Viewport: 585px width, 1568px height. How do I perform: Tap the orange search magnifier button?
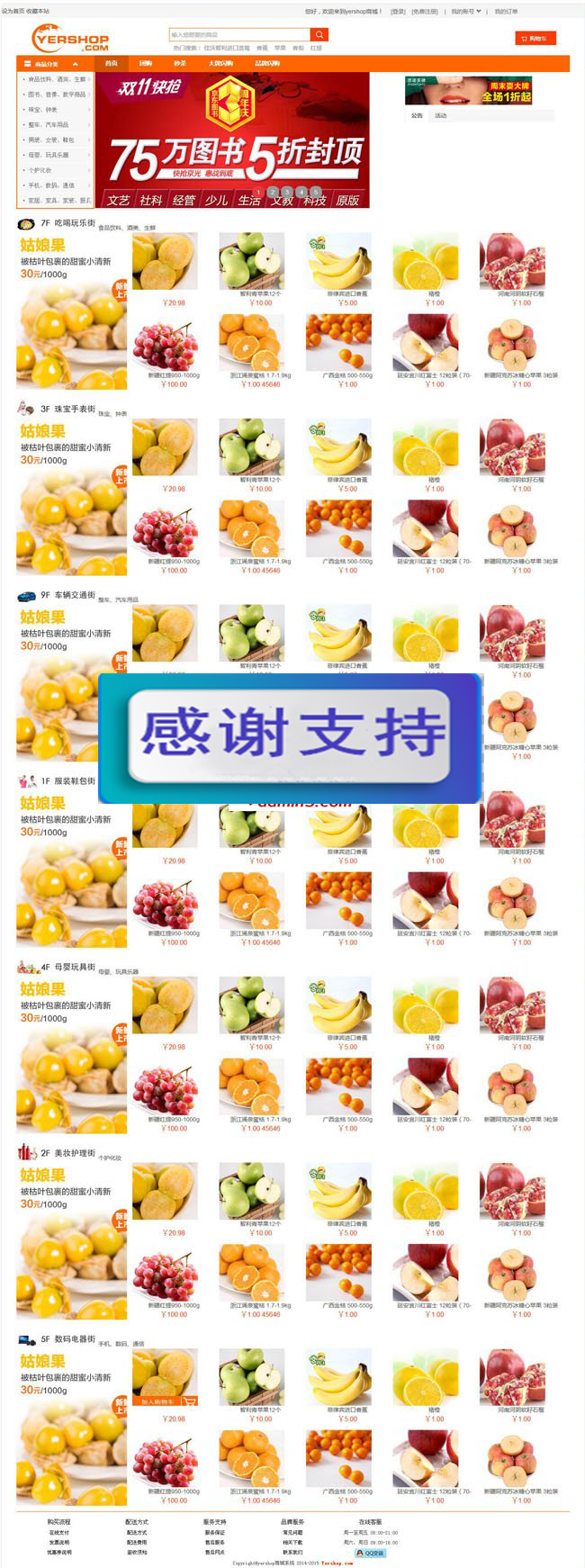[319, 34]
